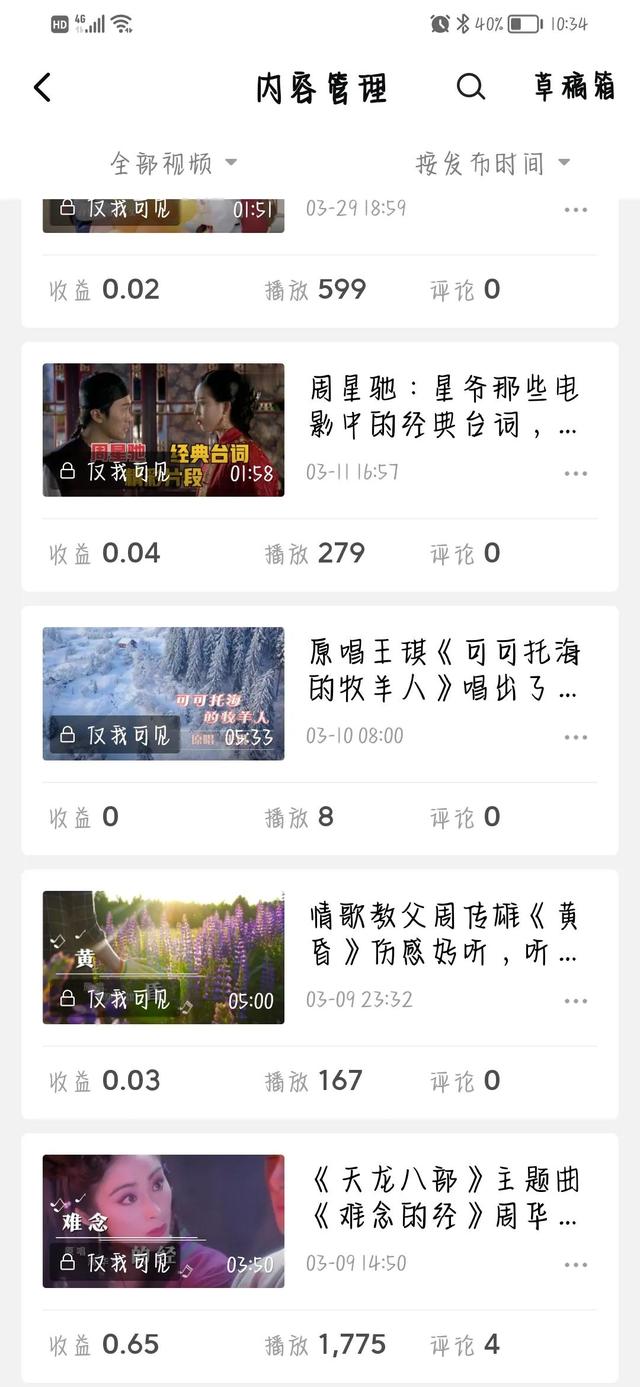640x1387 pixels.
Task: Expand the 全部视频 filter dropdown
Action: click(x=173, y=162)
